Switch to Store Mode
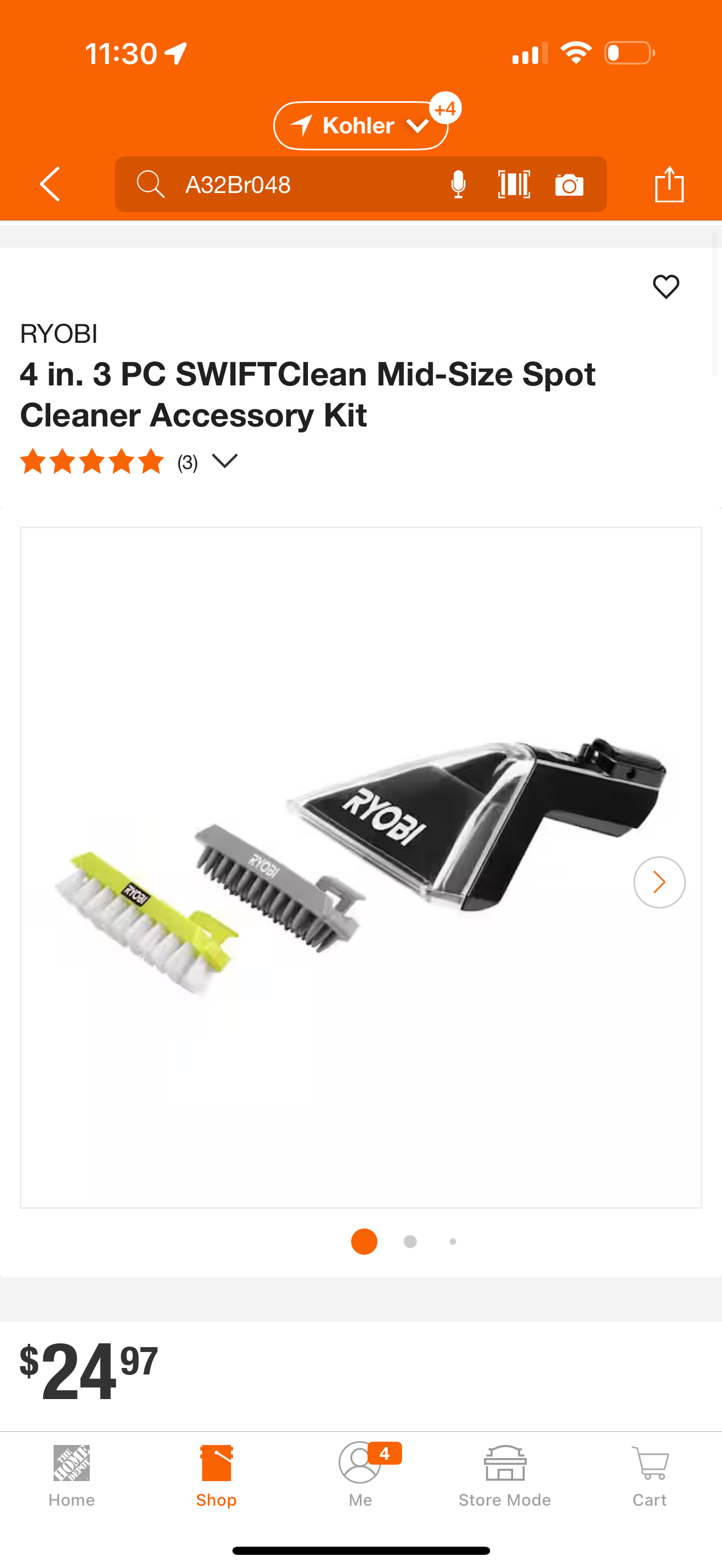This screenshot has height=1568, width=722. pos(505,1476)
